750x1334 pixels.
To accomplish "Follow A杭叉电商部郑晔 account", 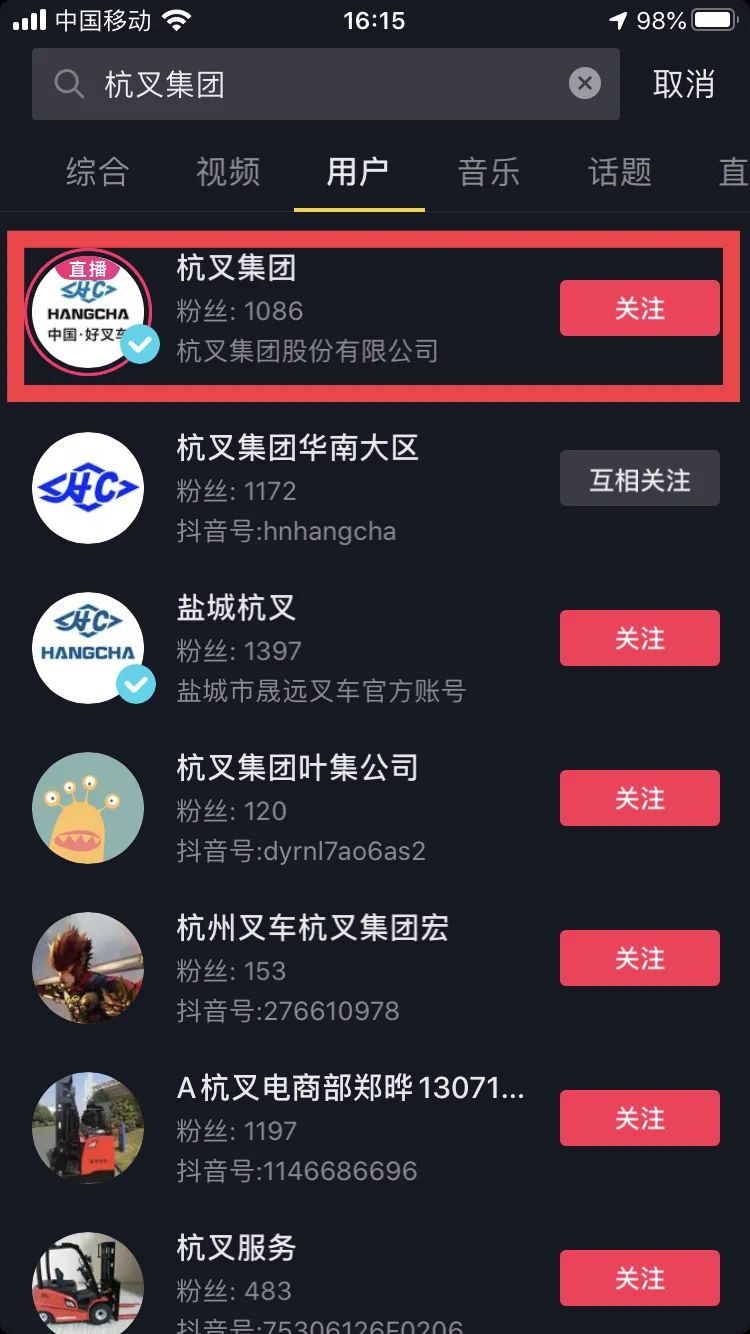I will pos(639,1118).
